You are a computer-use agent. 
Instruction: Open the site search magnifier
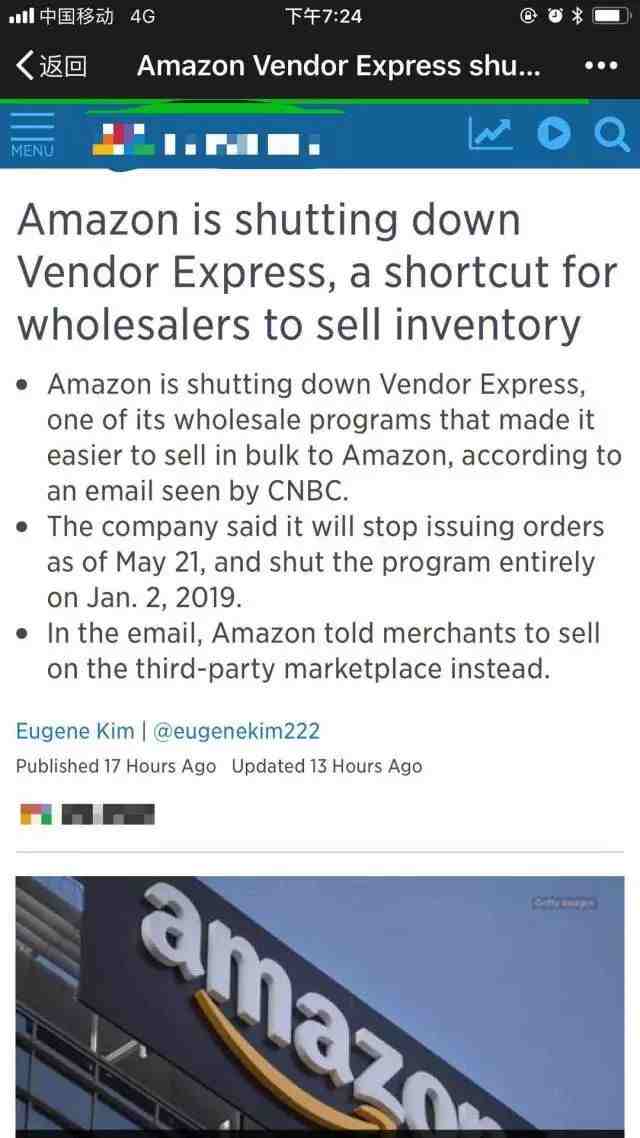pyautogui.click(x=611, y=134)
